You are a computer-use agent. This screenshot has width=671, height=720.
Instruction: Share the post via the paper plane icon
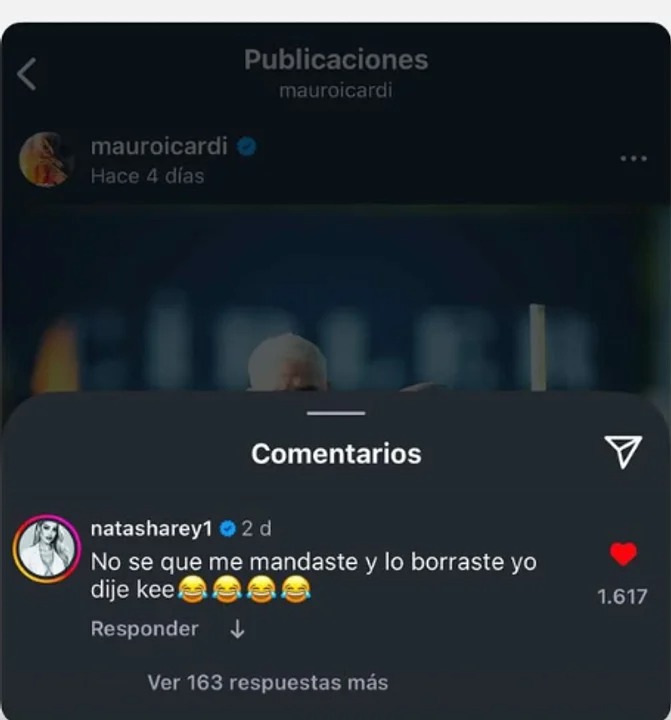[x=623, y=452]
